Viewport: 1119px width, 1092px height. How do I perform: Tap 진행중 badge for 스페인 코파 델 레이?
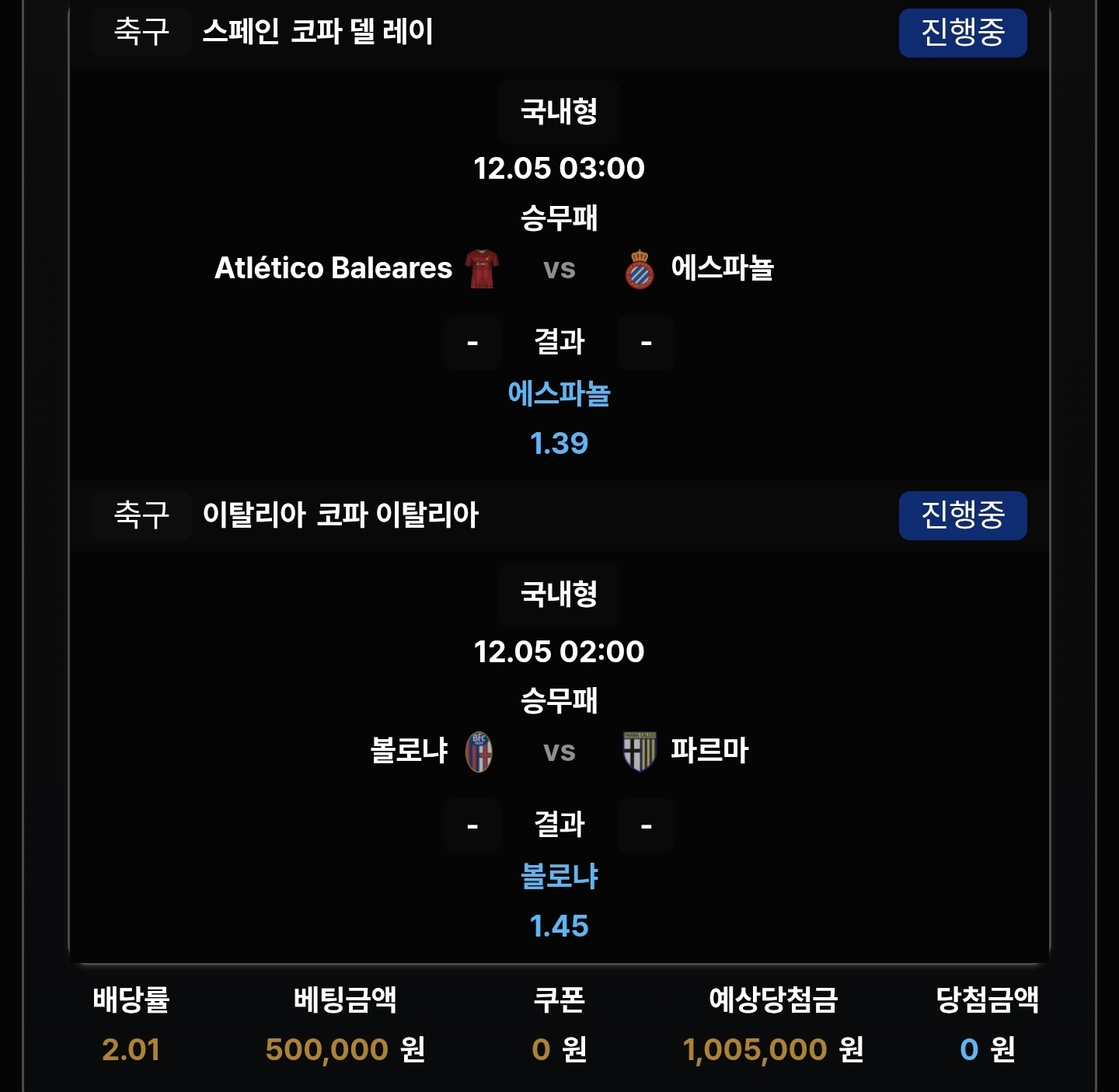coord(962,33)
